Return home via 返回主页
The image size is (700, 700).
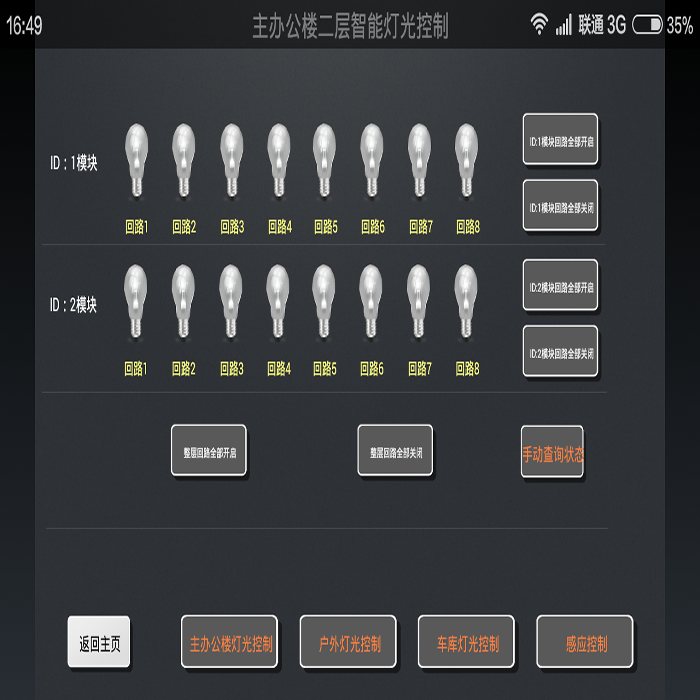pyautogui.click(x=99, y=642)
